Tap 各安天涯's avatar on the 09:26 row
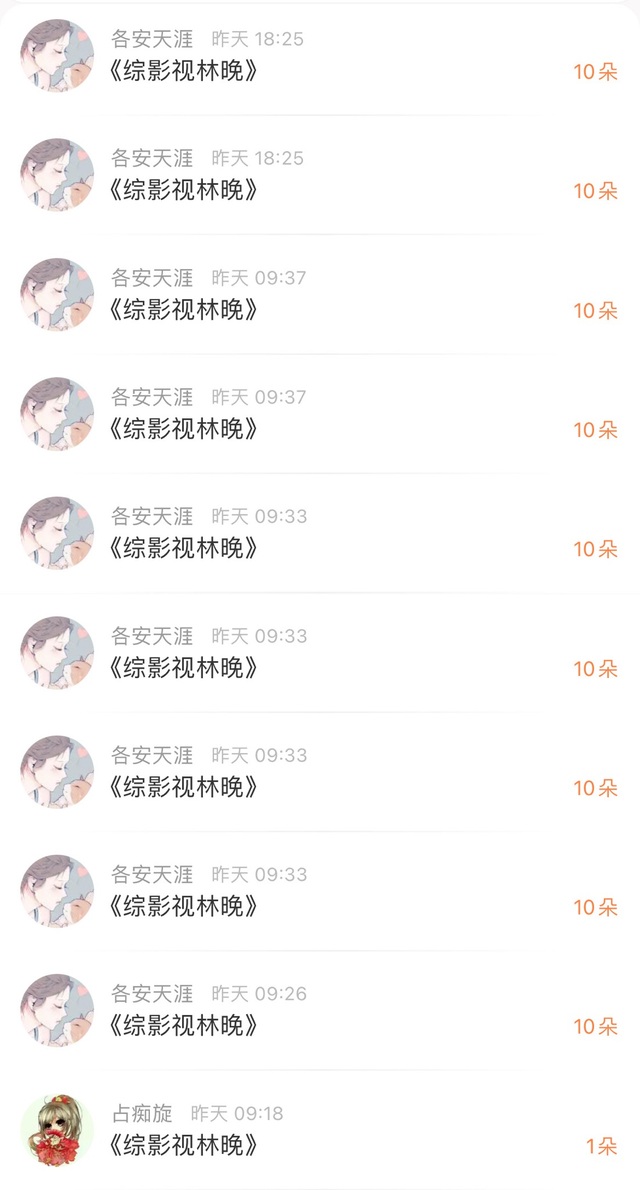640x1190 pixels. click(57, 1010)
